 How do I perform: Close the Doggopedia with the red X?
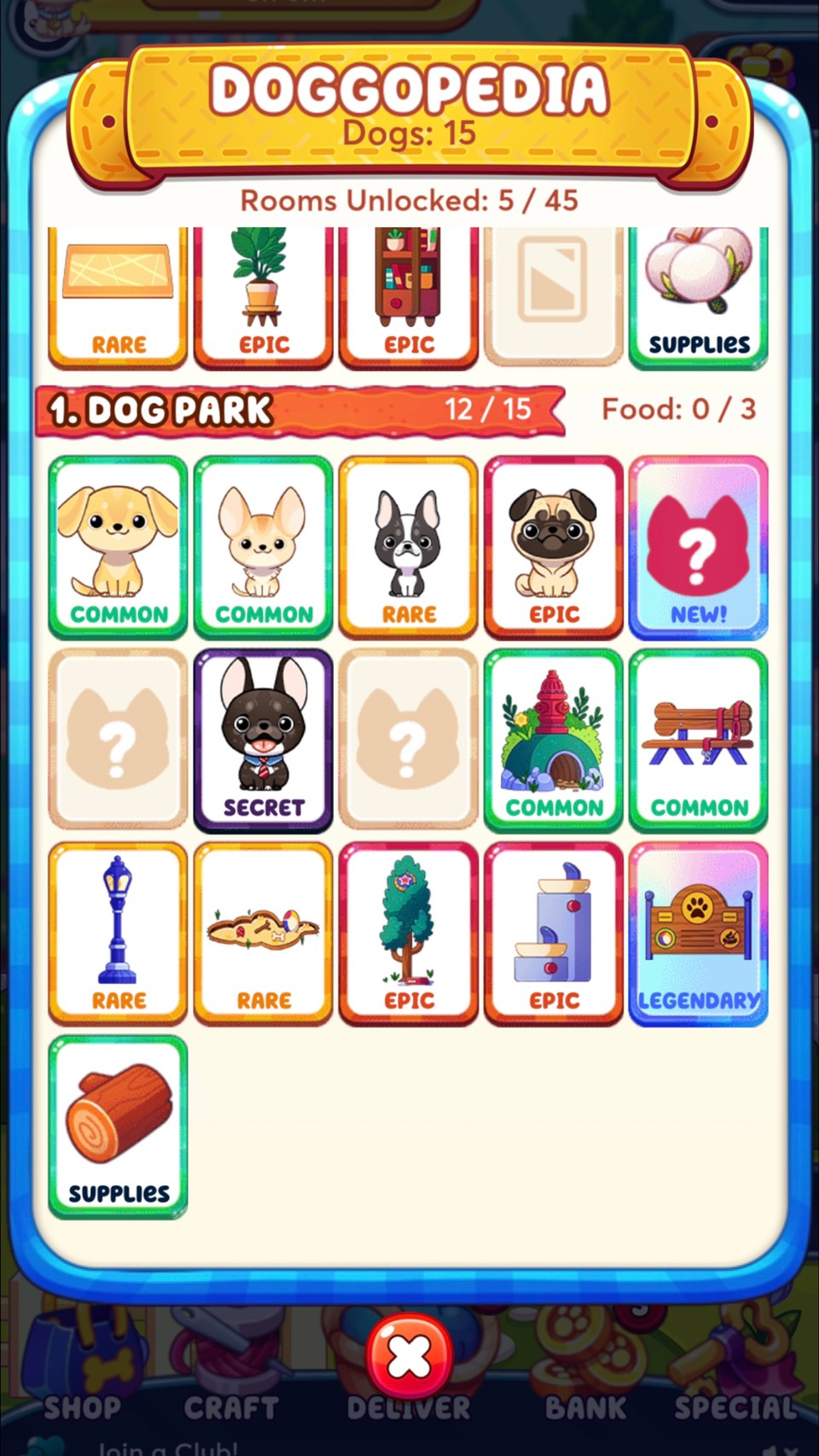409,1356
